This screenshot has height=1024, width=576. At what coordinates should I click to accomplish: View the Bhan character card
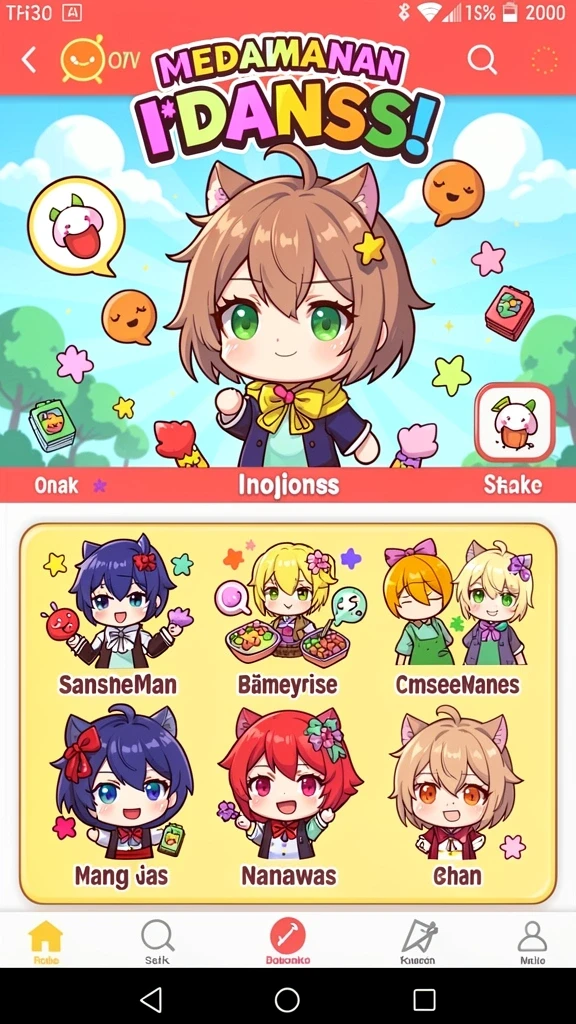click(457, 797)
